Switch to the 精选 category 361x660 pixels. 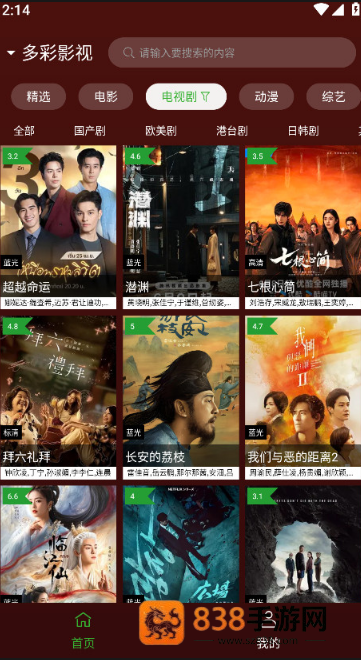[x=38, y=97]
